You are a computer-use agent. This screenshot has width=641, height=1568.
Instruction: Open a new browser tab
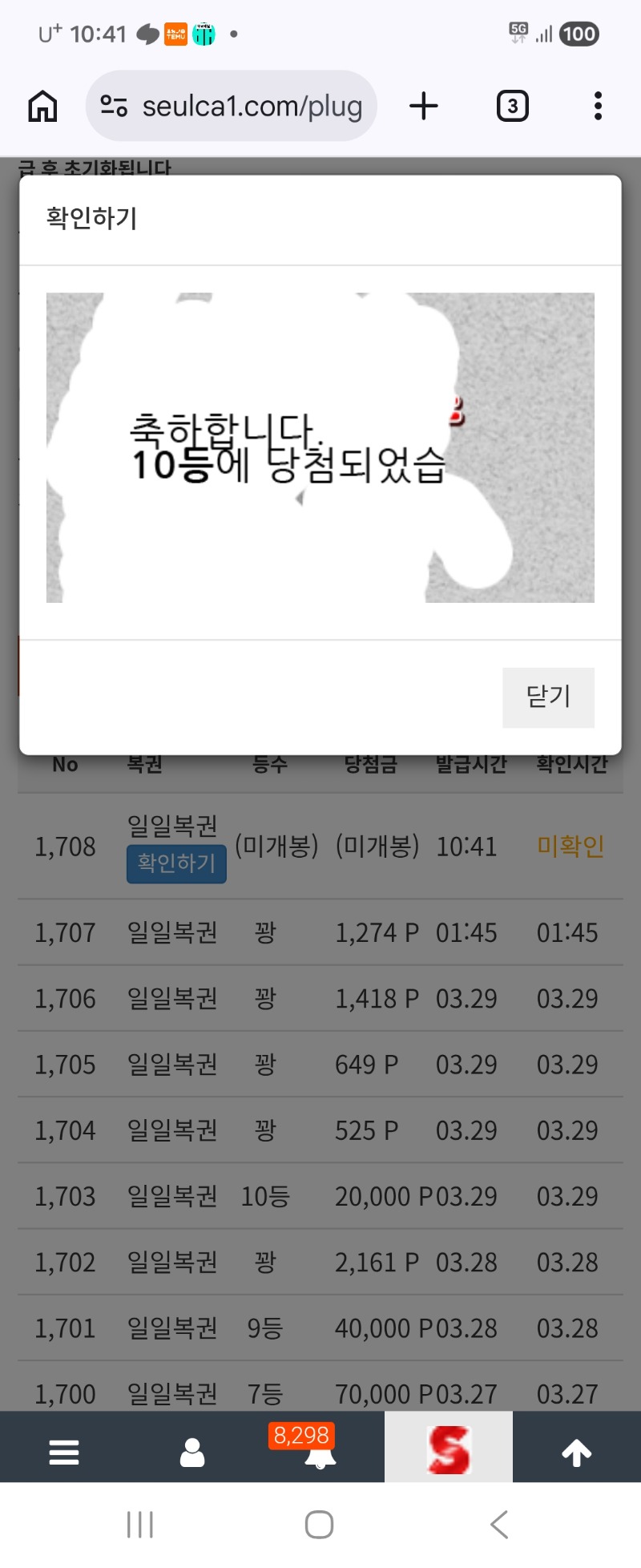click(424, 106)
